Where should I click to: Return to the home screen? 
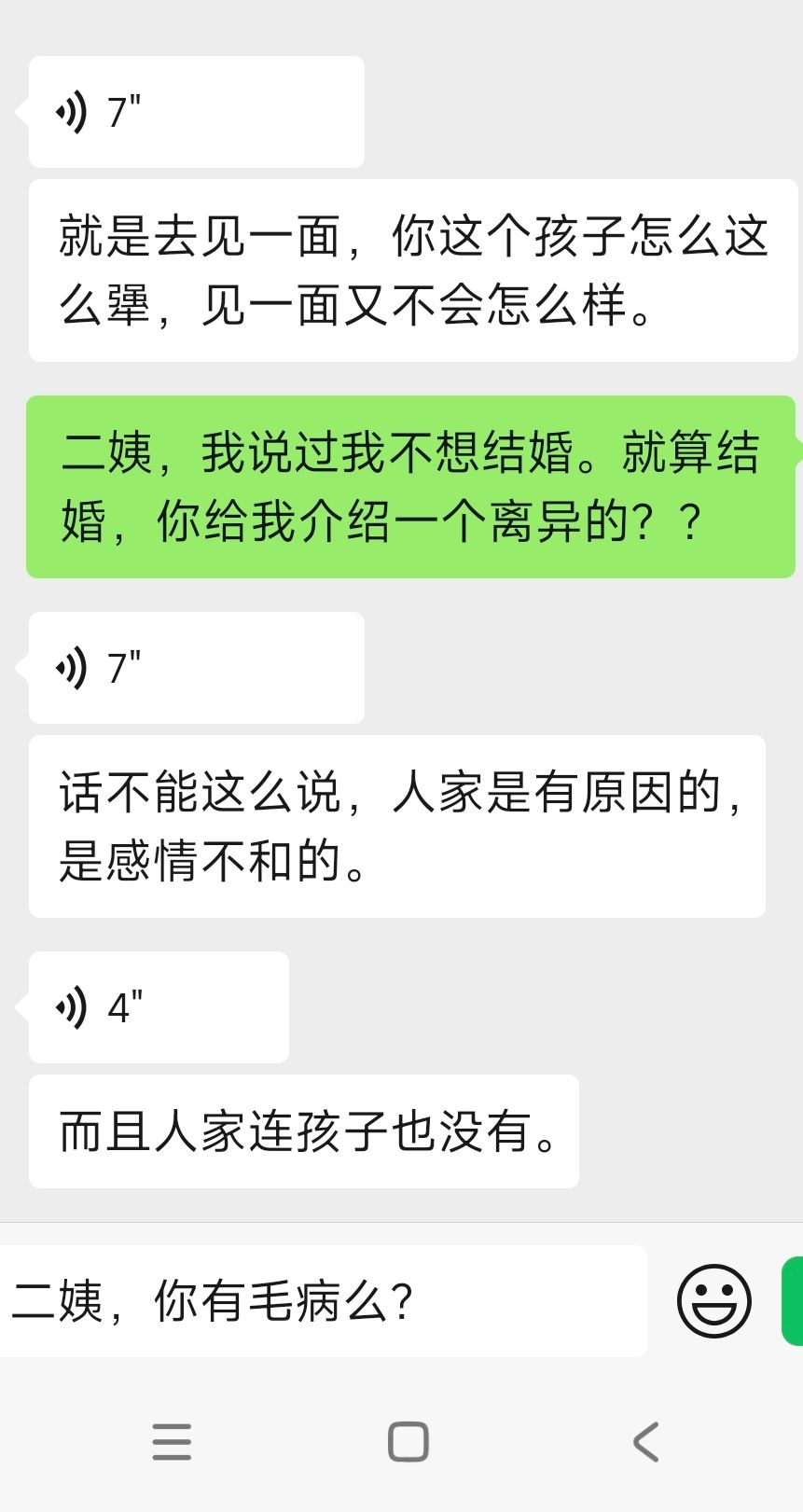pos(408,1442)
